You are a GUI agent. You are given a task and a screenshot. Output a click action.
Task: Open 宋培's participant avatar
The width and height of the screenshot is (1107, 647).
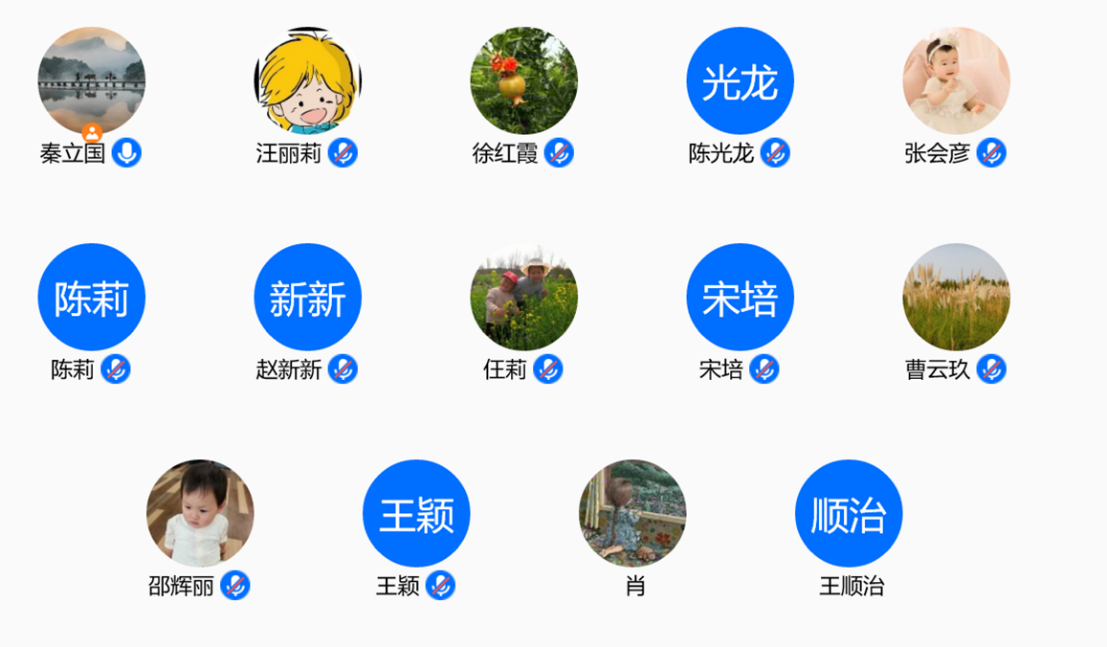pyautogui.click(x=739, y=297)
